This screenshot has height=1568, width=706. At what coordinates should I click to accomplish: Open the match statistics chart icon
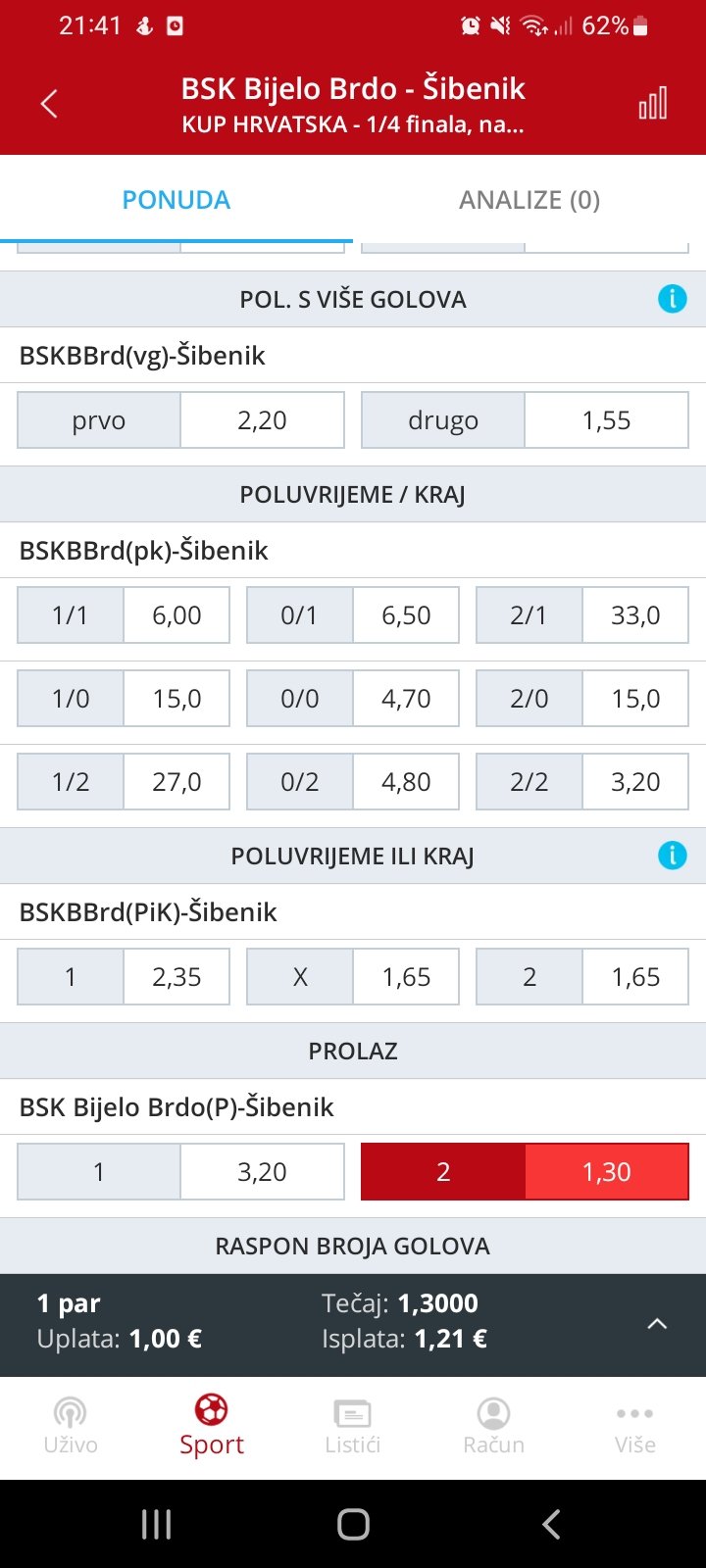tap(653, 103)
